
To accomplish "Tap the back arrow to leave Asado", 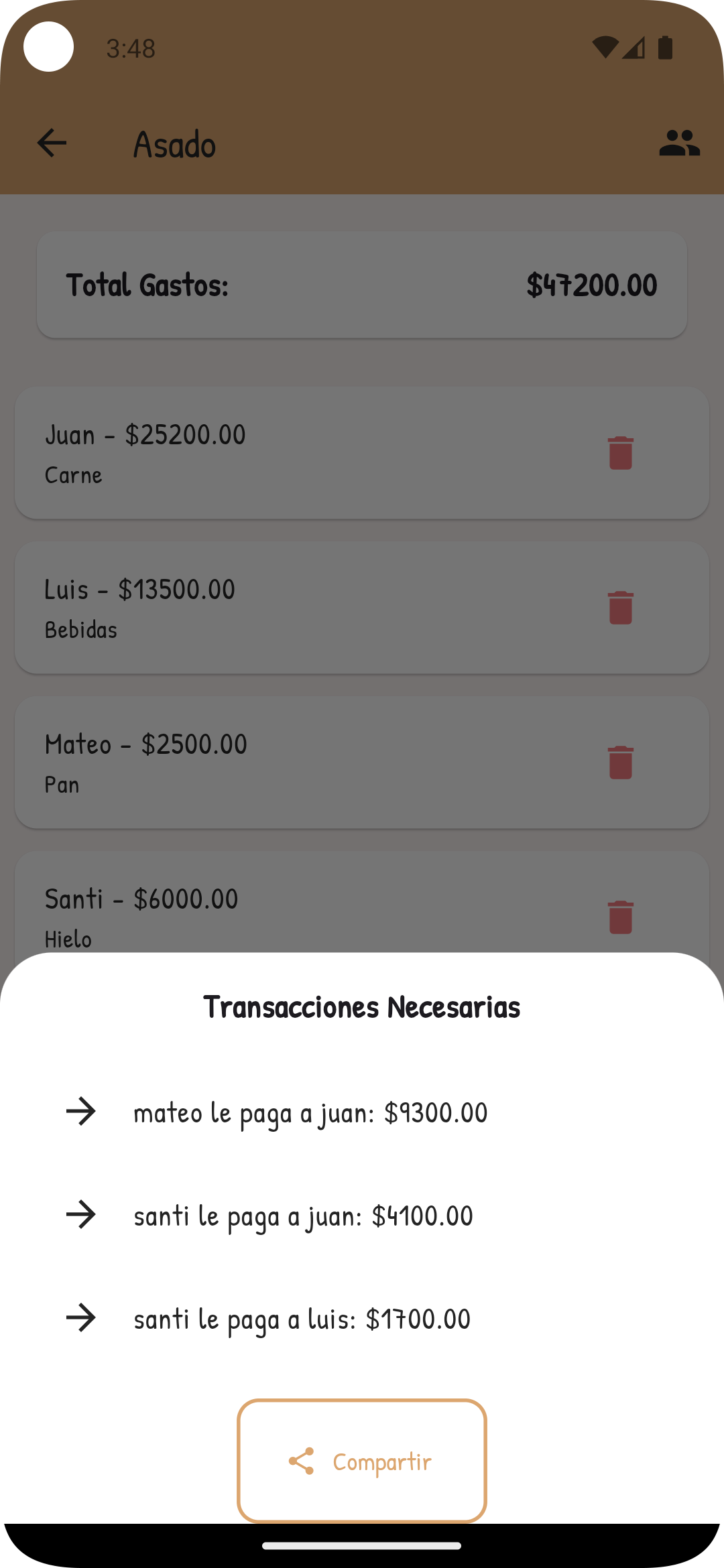I will click(50, 142).
